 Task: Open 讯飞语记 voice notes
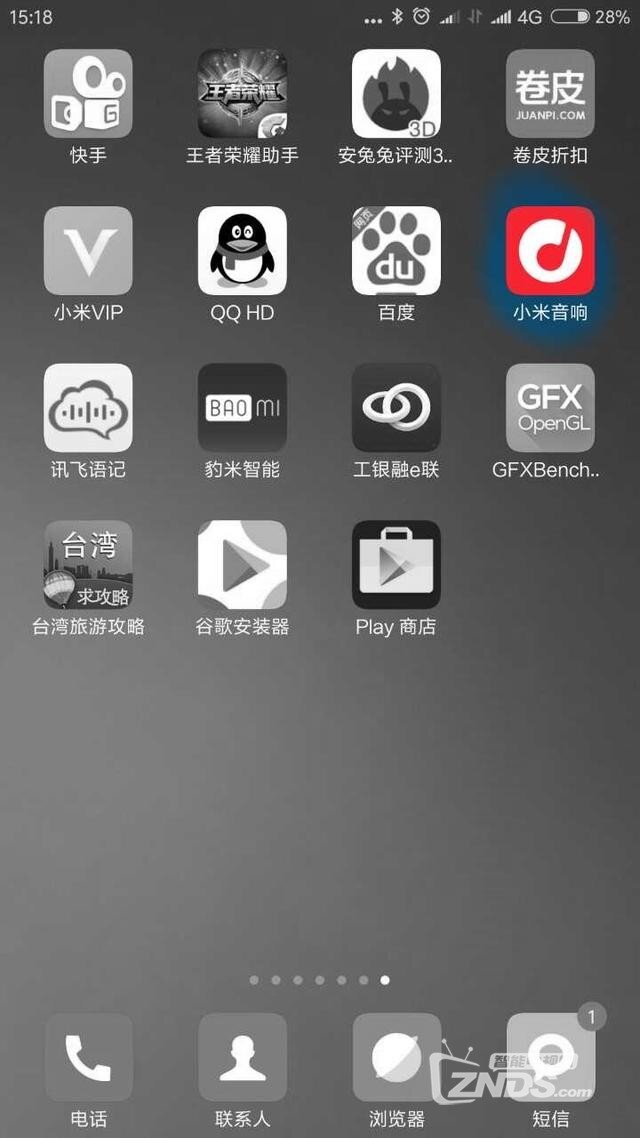point(88,408)
